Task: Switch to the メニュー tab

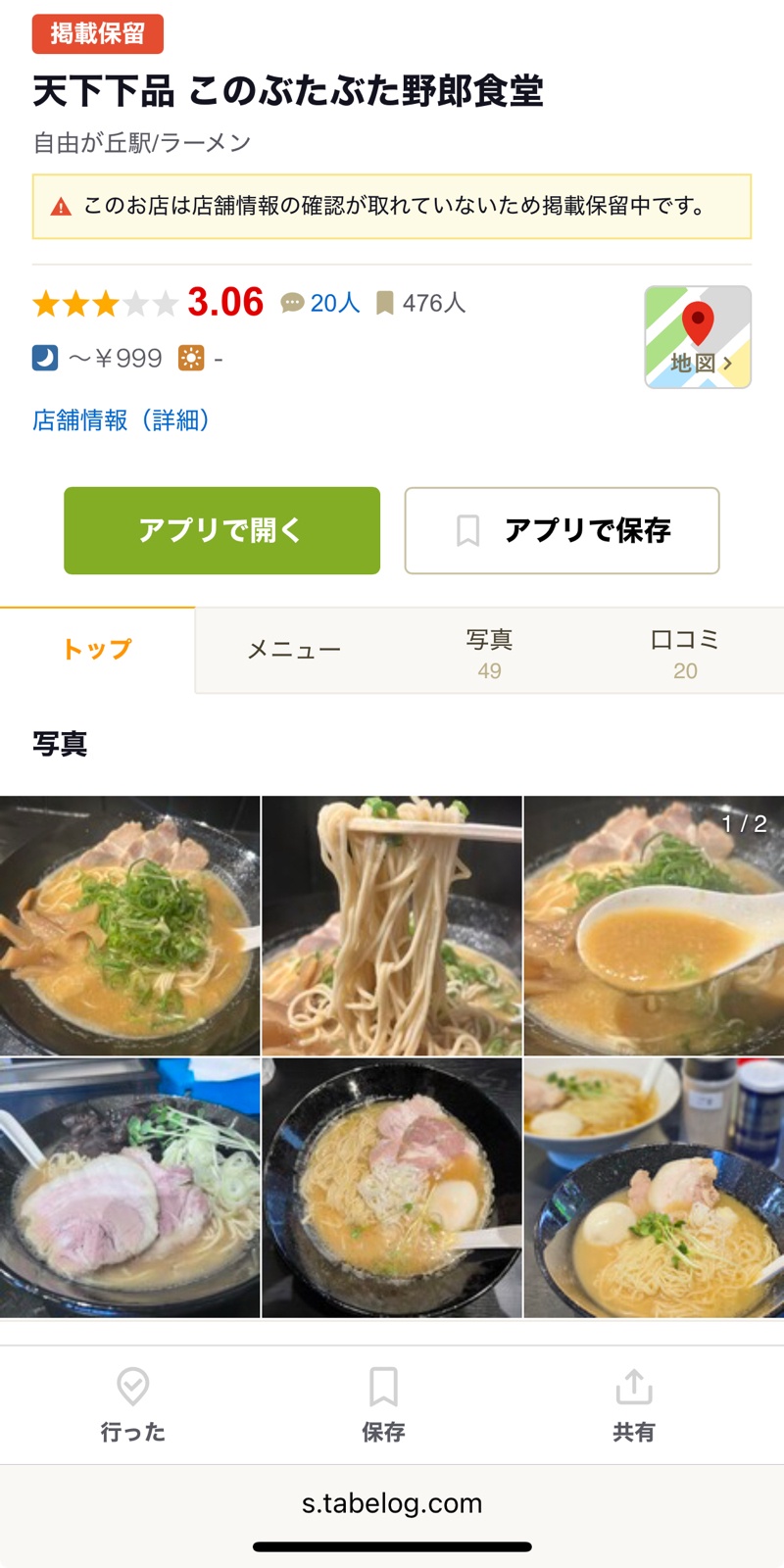Action: 293,651
